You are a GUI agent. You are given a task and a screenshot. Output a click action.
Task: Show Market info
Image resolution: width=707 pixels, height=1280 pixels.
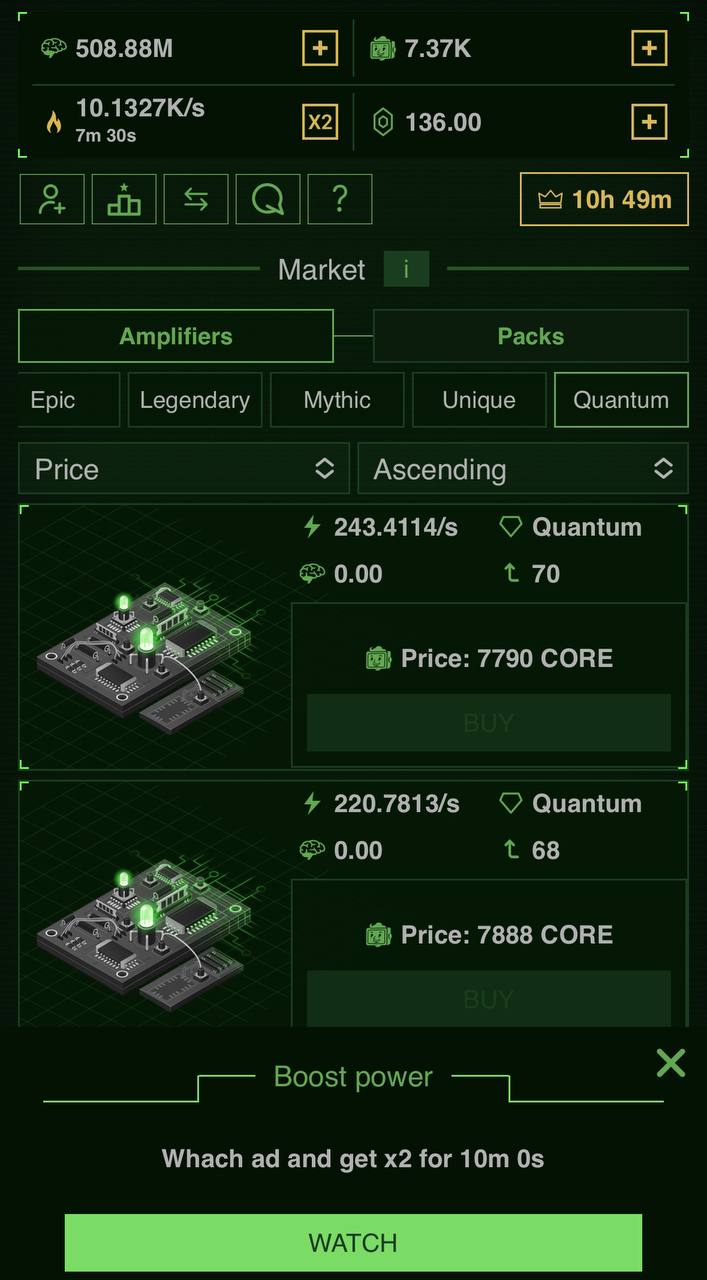(406, 270)
